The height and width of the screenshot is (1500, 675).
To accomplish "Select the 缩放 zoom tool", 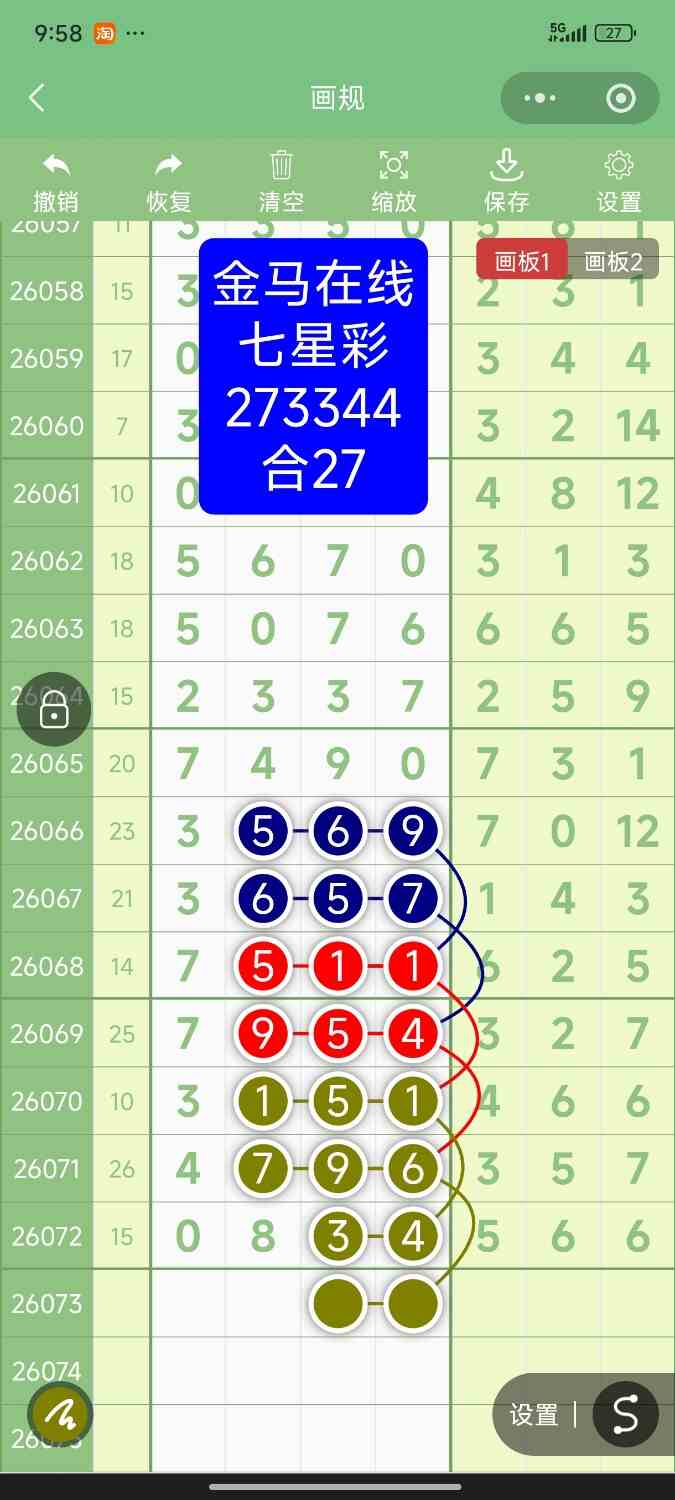I will click(x=394, y=182).
